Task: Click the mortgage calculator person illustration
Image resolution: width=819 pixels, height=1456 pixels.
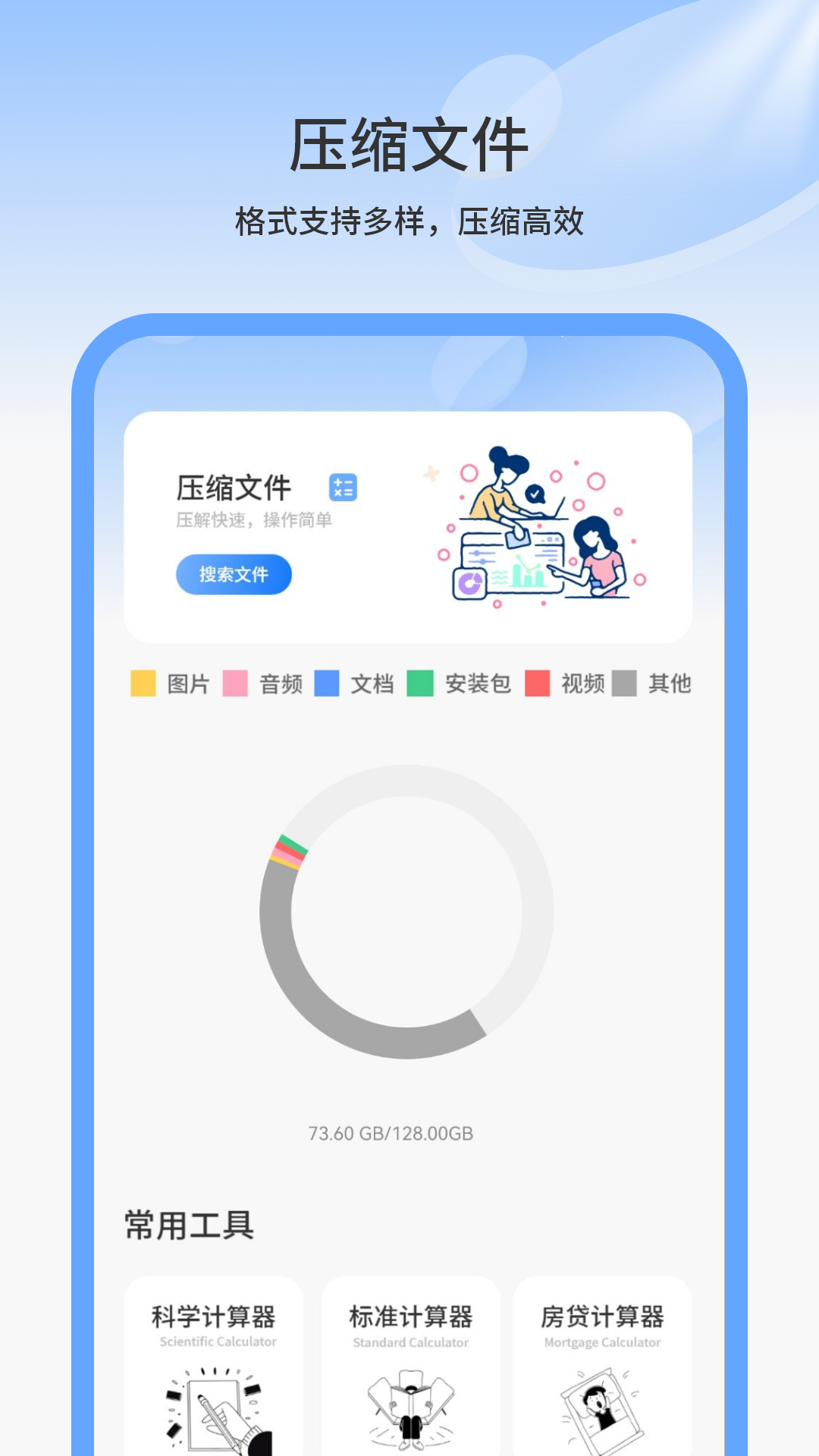Action: point(603,1410)
